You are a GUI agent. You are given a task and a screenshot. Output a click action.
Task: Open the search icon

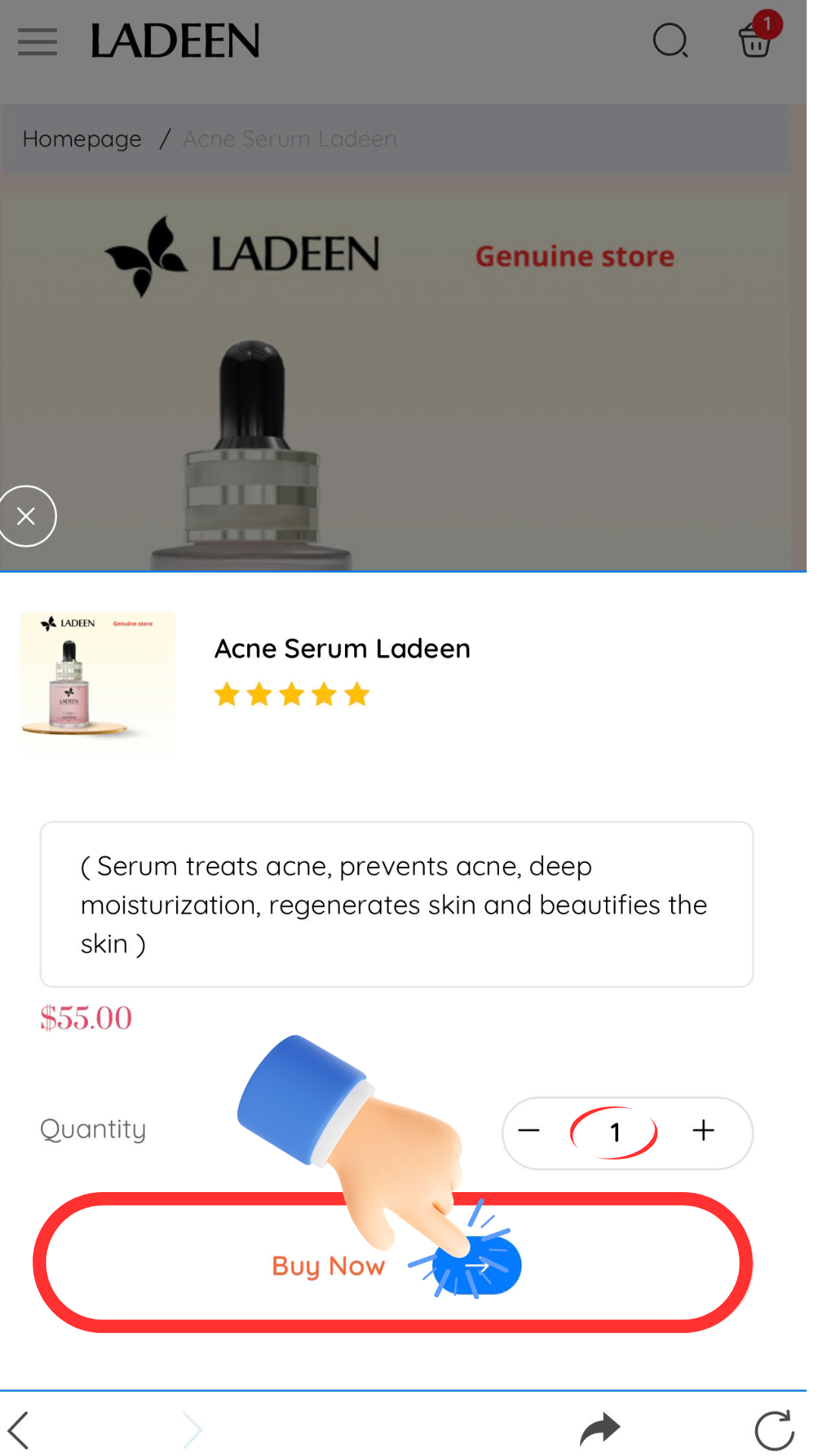(670, 41)
